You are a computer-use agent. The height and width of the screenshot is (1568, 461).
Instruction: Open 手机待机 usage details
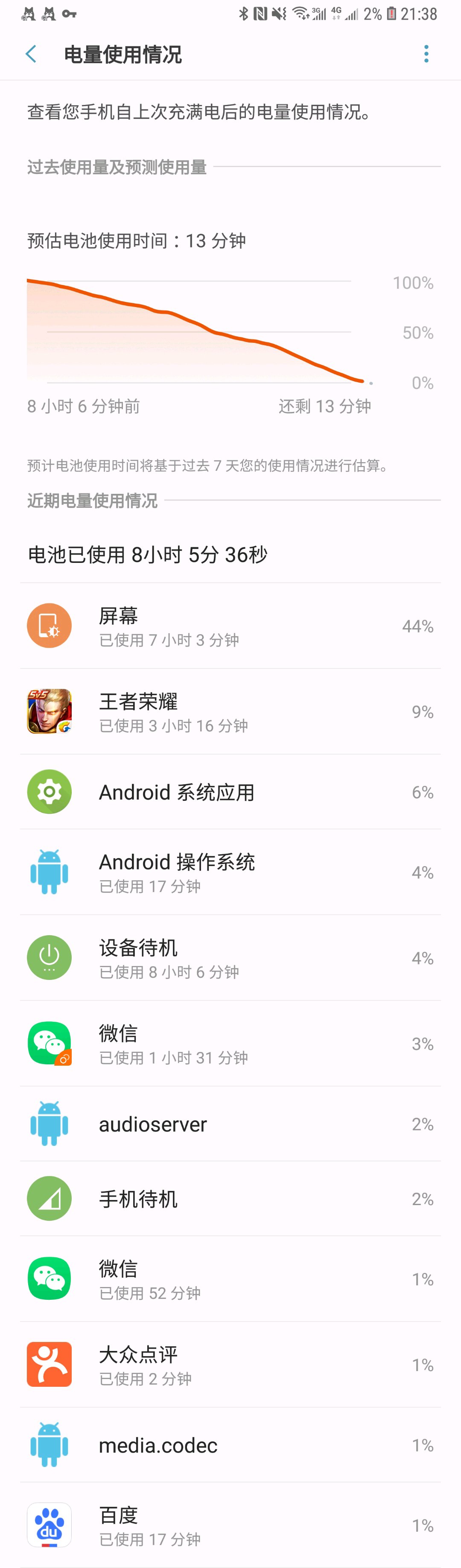point(230,1199)
